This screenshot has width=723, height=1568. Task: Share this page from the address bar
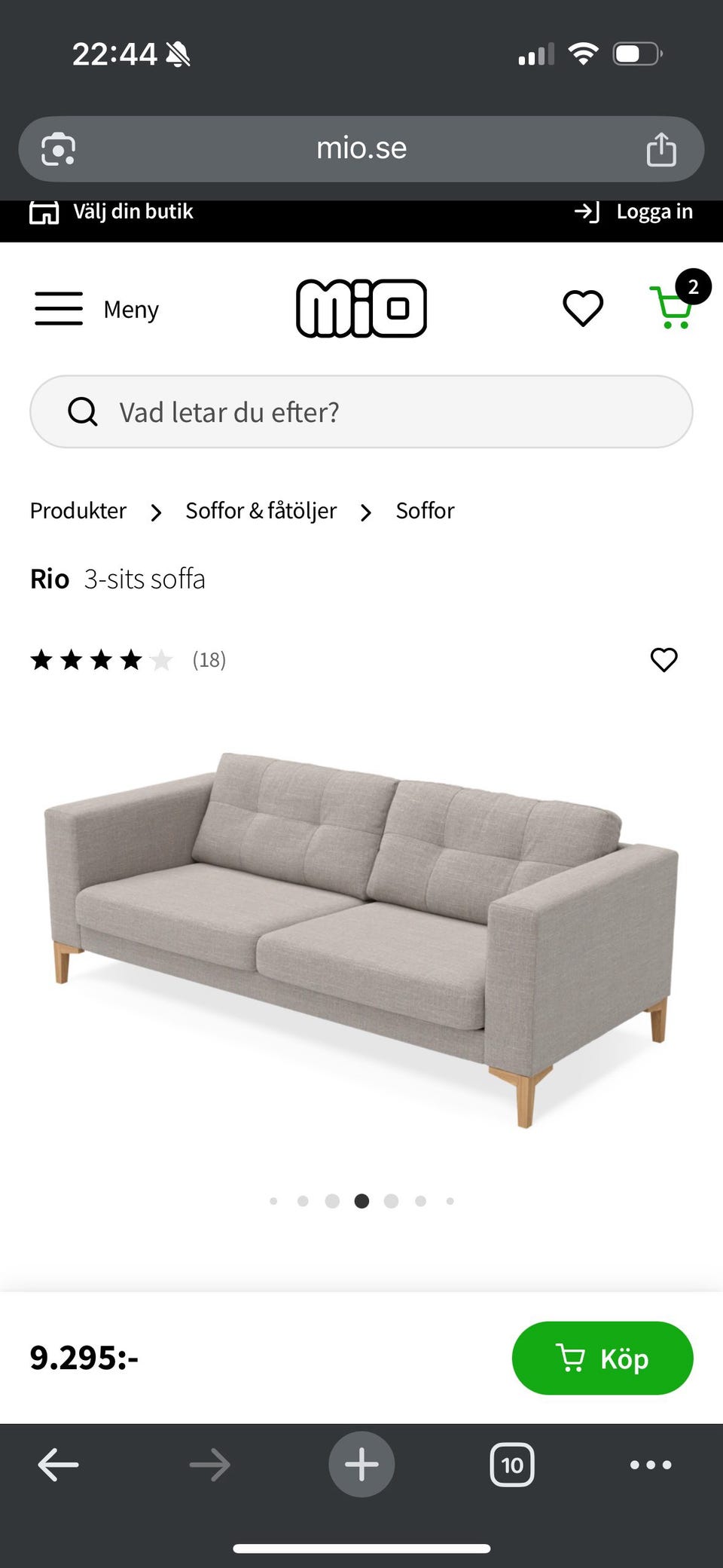(660, 149)
